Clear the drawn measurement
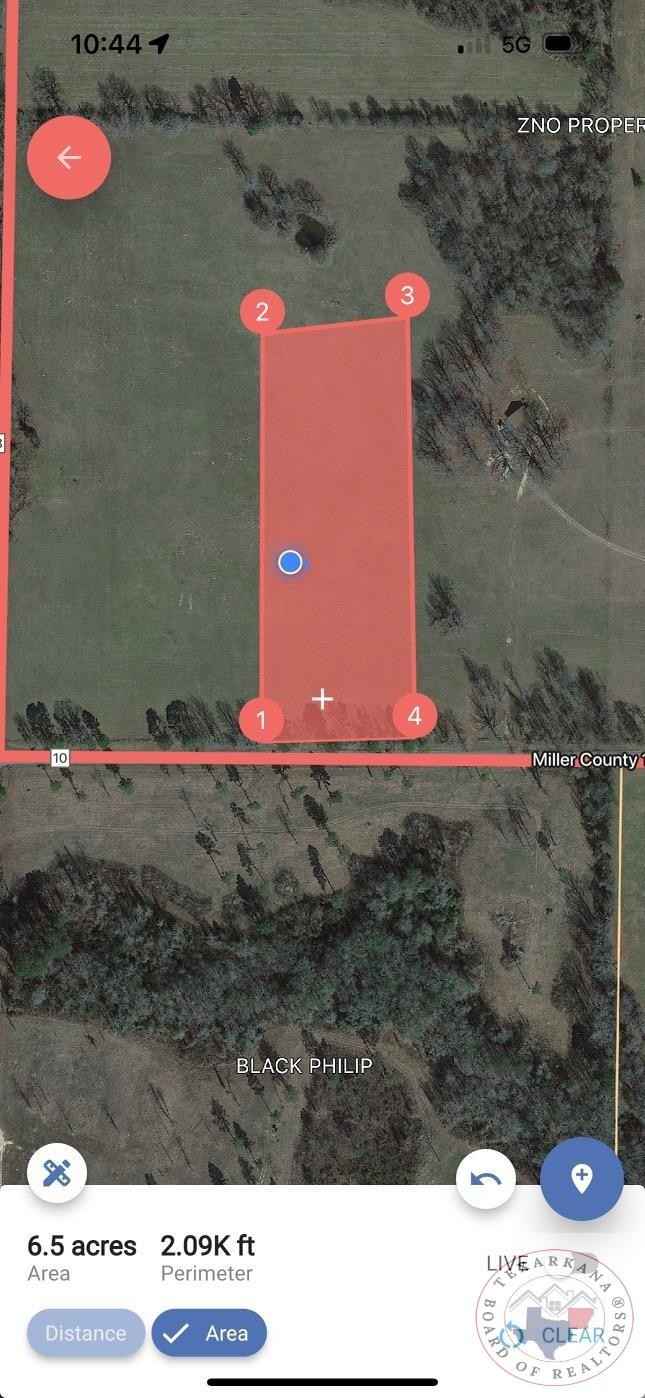 (572, 1335)
